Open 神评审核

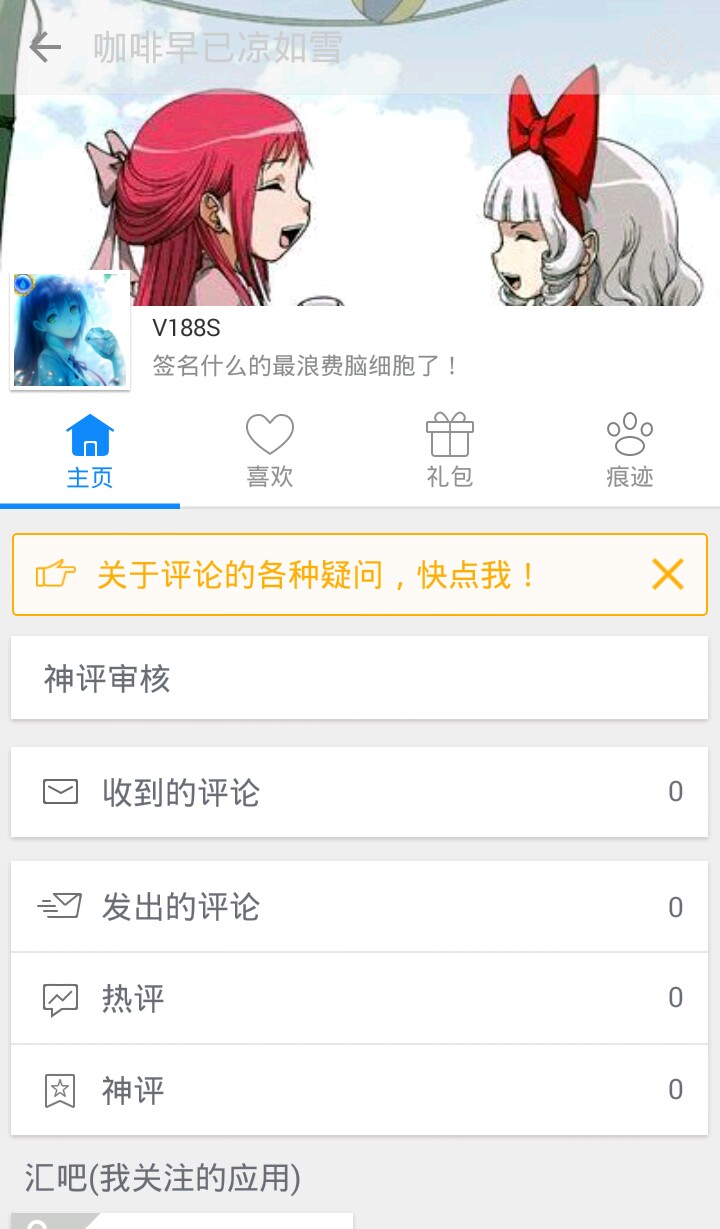click(359, 678)
